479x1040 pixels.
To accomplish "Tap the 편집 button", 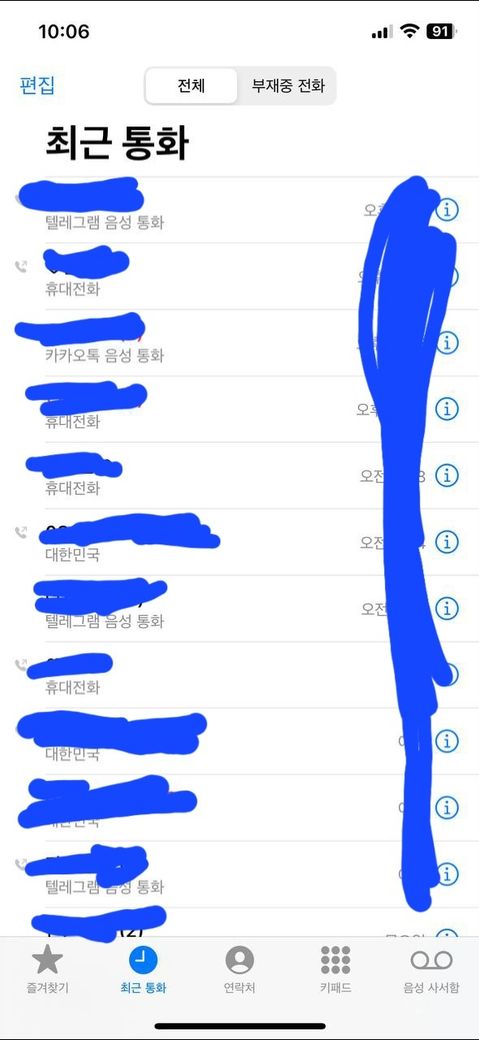I will coord(38,86).
